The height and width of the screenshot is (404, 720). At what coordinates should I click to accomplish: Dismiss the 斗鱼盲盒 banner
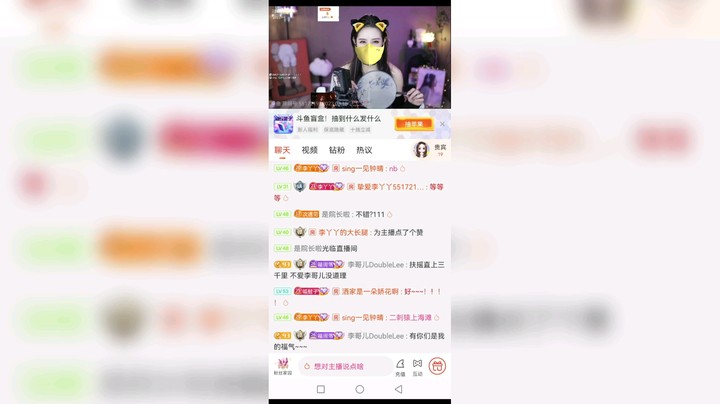[442, 124]
